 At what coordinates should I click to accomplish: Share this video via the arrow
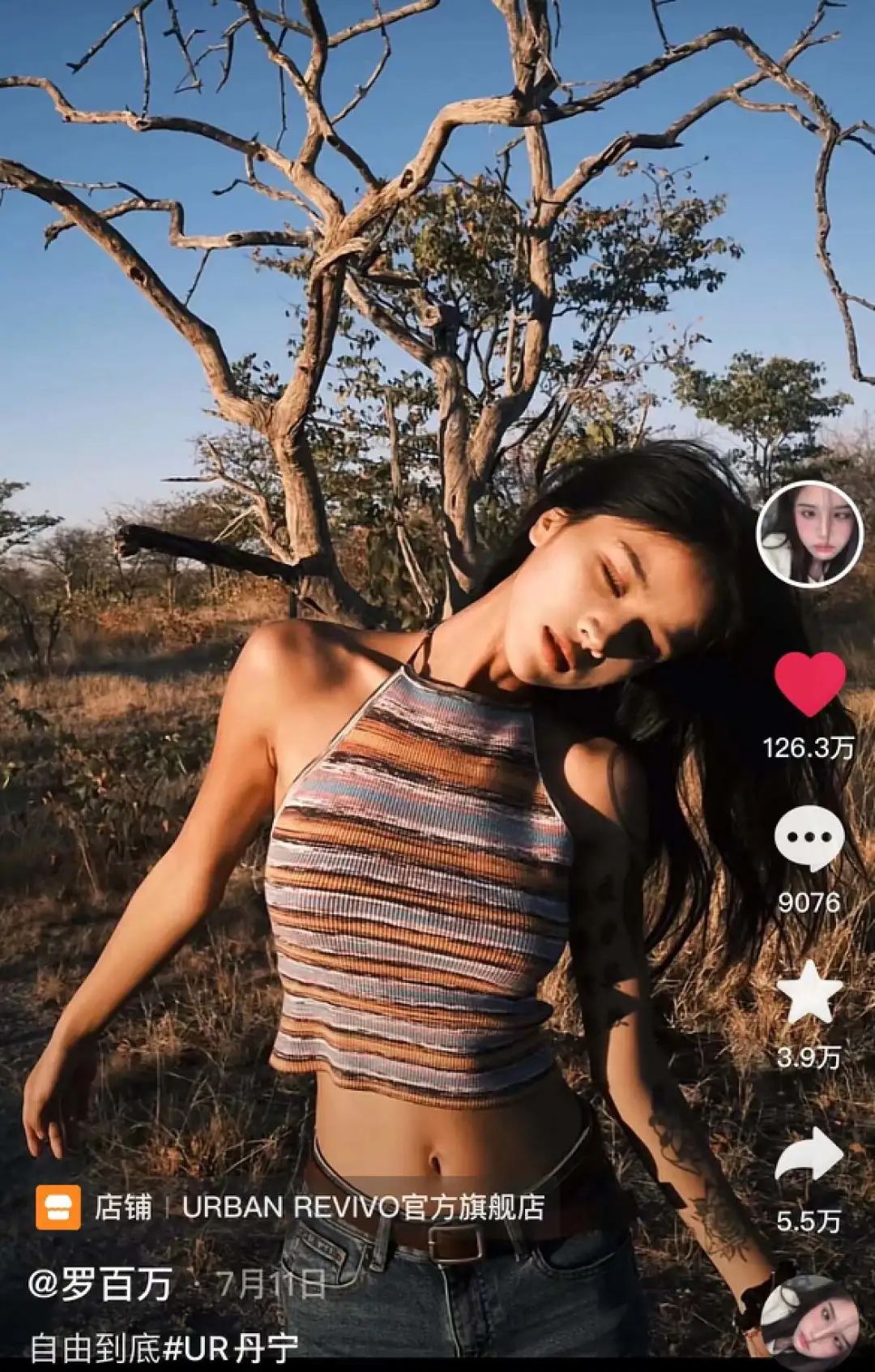[809, 1154]
